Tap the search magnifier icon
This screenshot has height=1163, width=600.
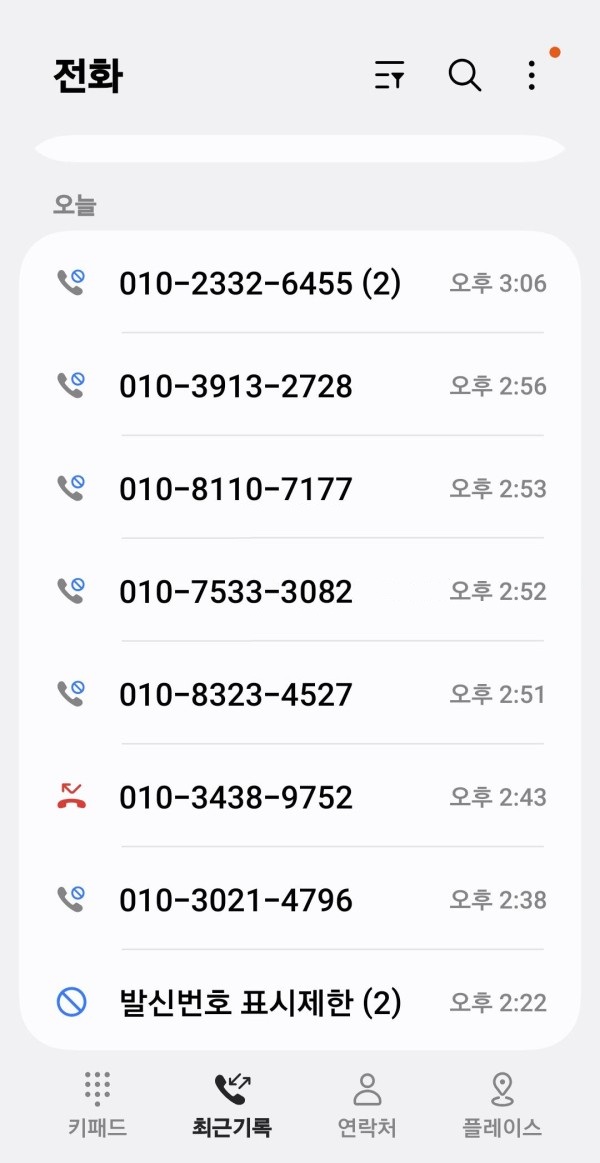pyautogui.click(x=464, y=76)
